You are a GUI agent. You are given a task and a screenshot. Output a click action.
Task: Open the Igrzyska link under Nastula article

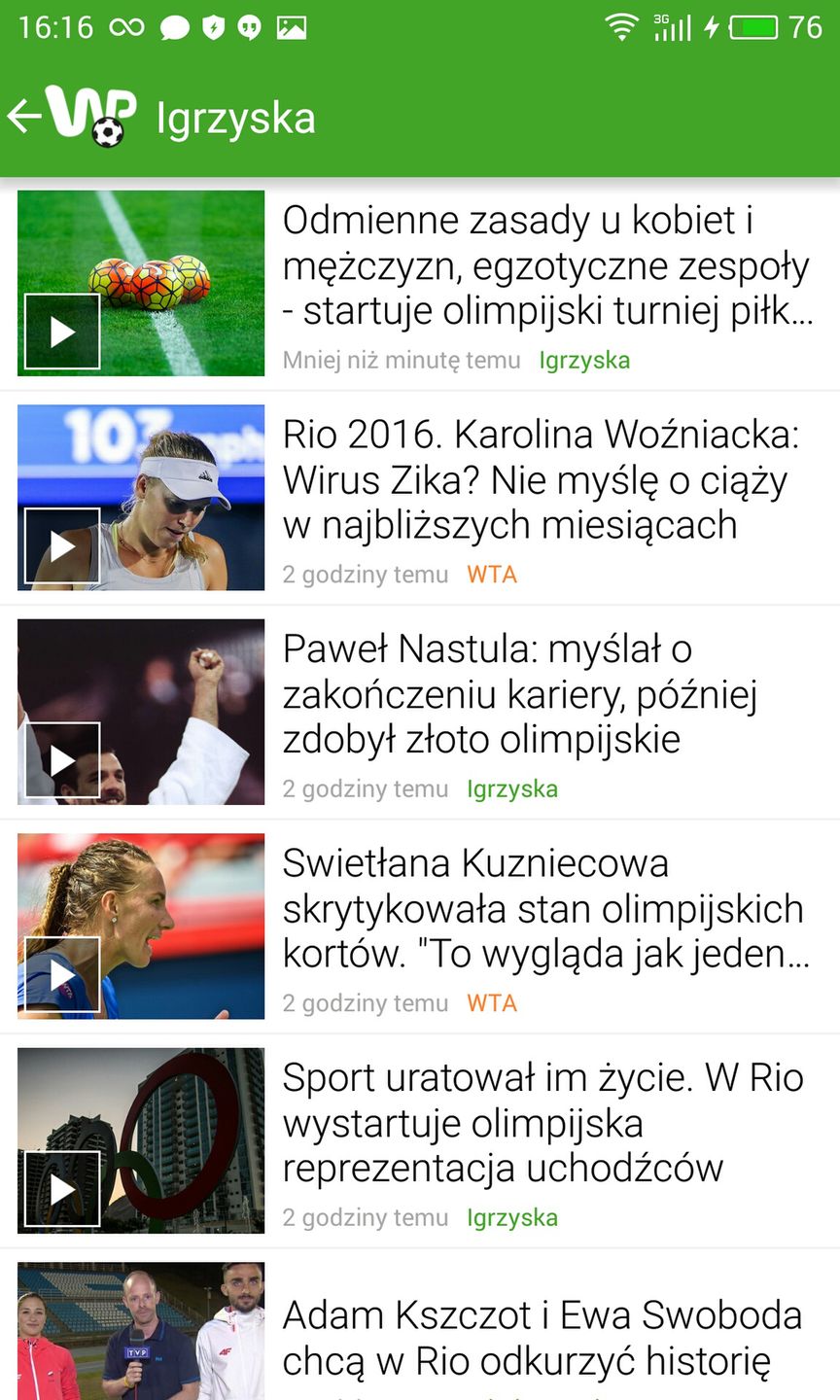tap(513, 789)
